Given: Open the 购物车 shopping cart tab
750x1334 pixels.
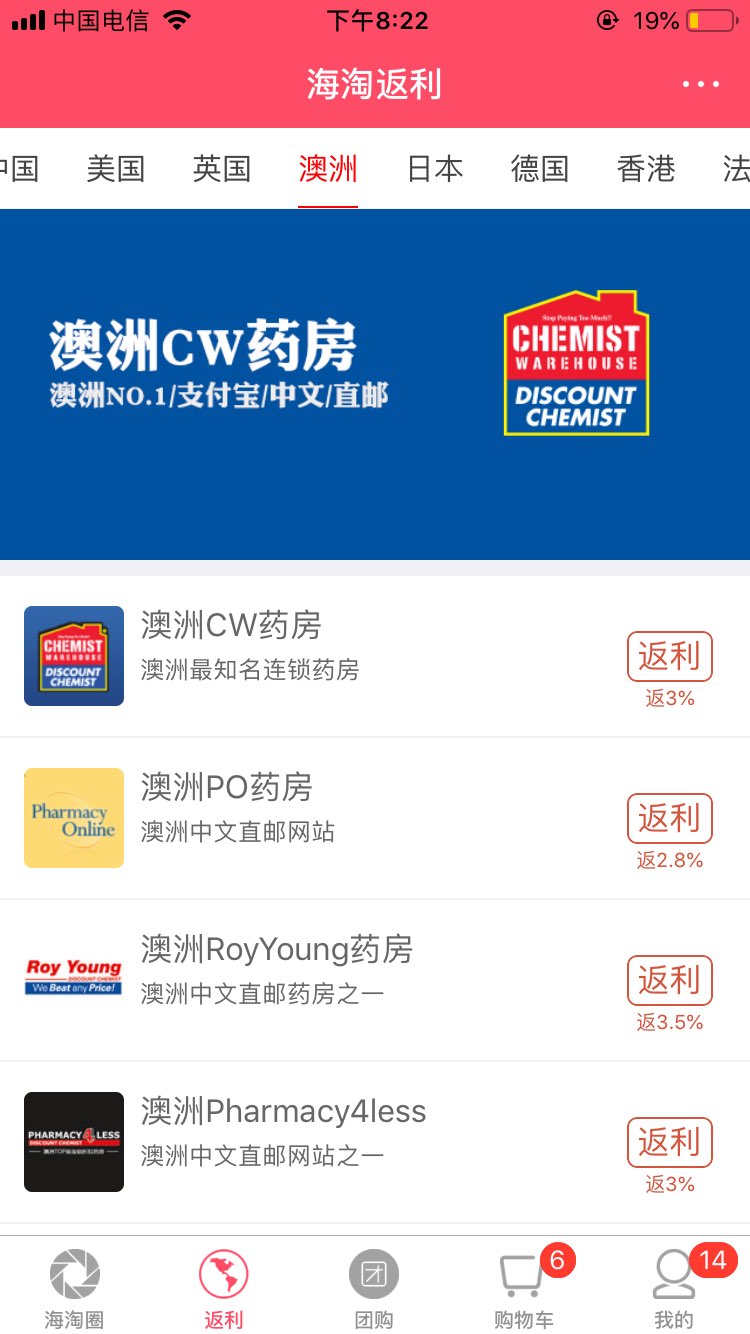Looking at the screenshot, I should tap(524, 1288).
